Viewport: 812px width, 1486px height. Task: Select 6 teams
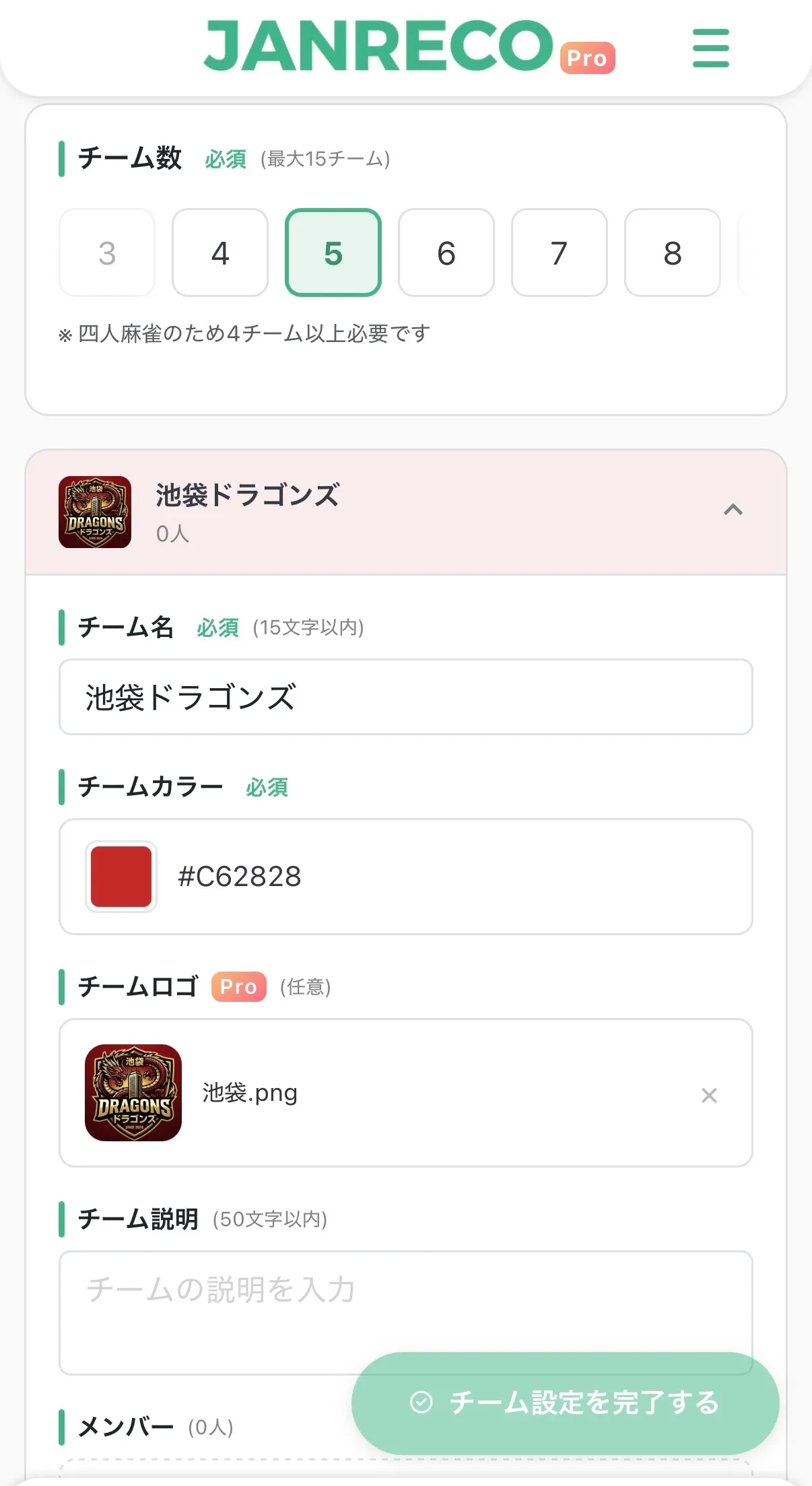[x=446, y=253]
